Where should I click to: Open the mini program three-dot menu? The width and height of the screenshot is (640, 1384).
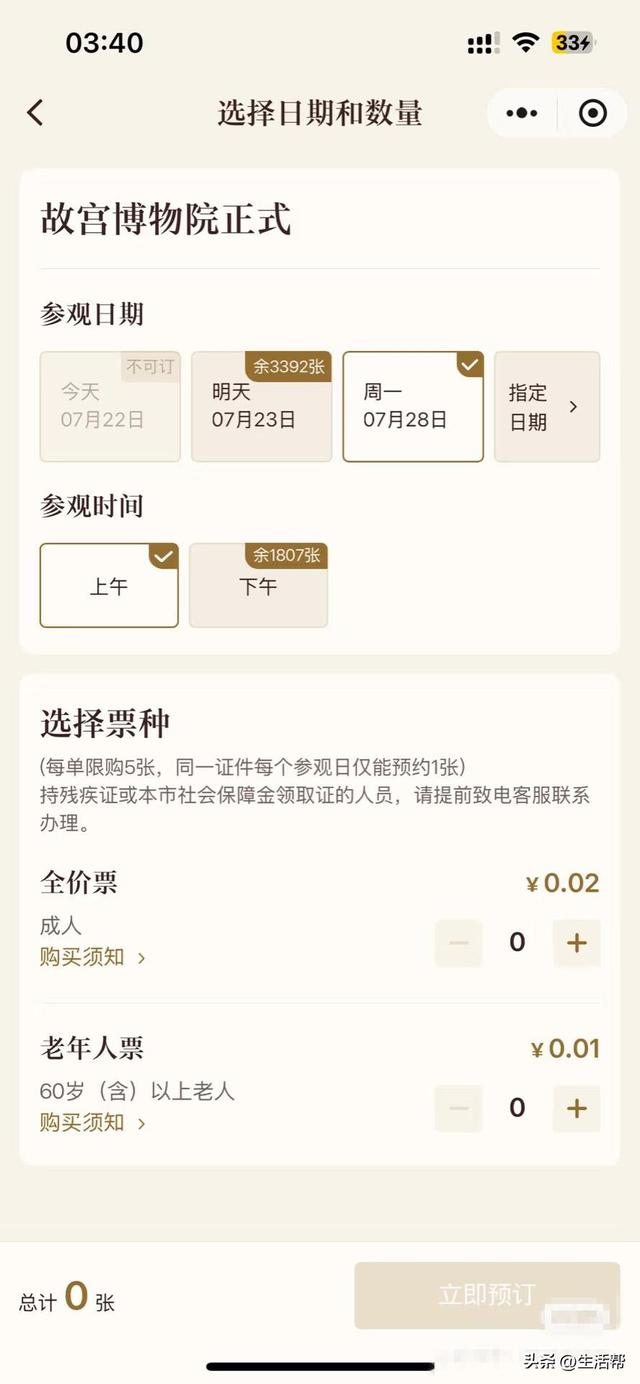click(522, 113)
